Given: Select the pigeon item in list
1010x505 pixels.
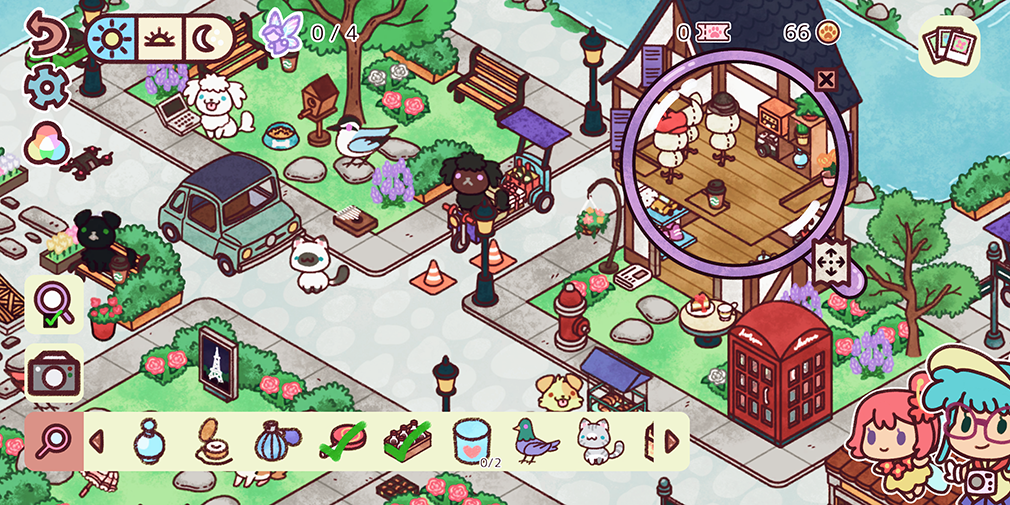Looking at the screenshot, I should click(x=535, y=440).
